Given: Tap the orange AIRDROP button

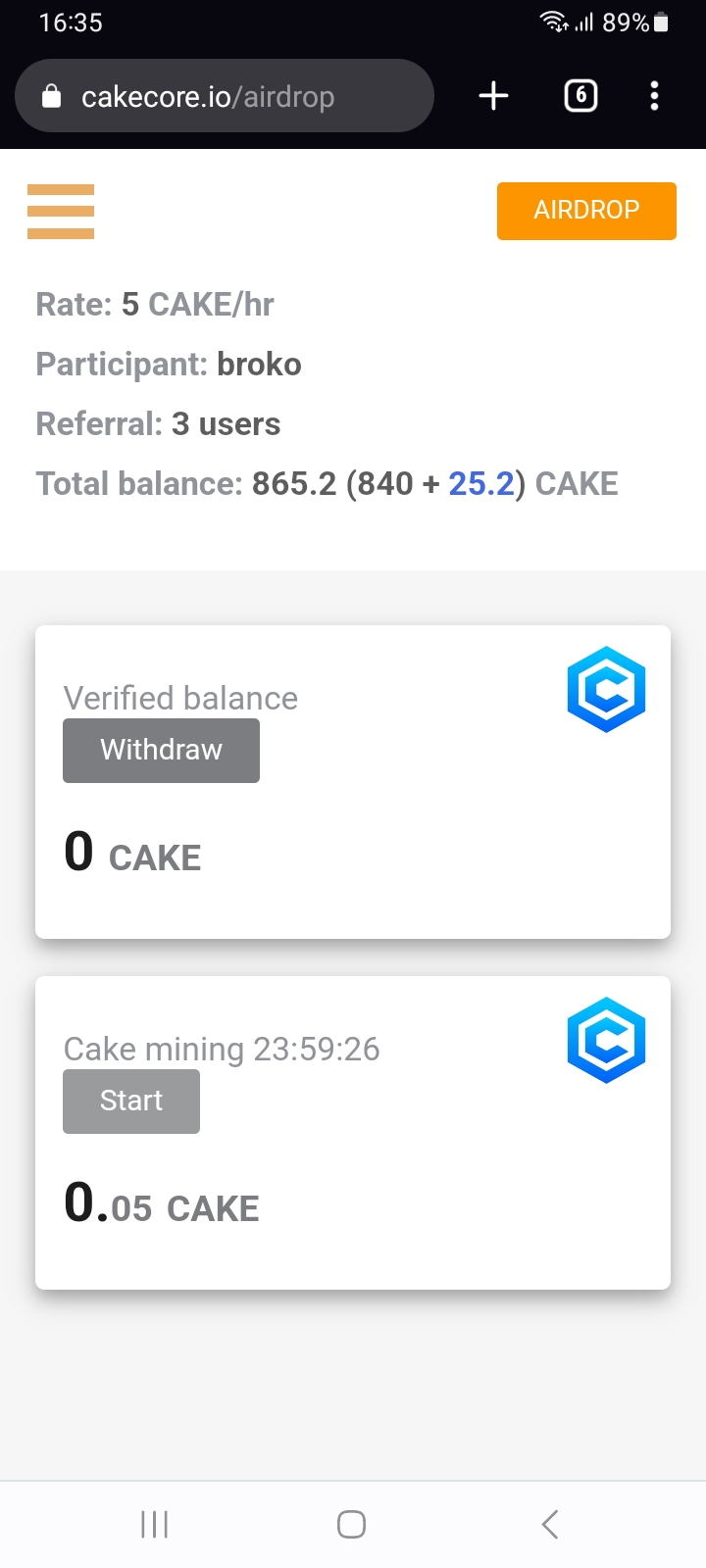Looking at the screenshot, I should point(586,211).
